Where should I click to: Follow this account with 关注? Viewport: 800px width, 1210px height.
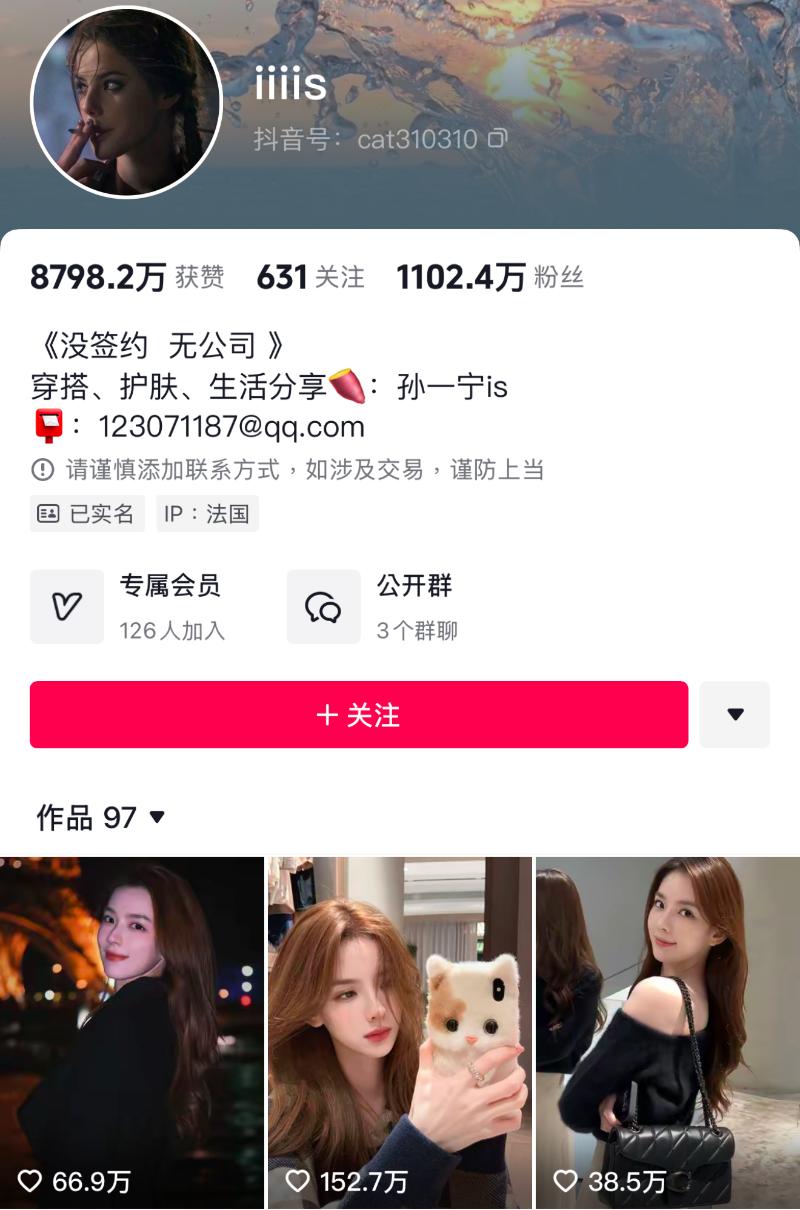coord(358,715)
